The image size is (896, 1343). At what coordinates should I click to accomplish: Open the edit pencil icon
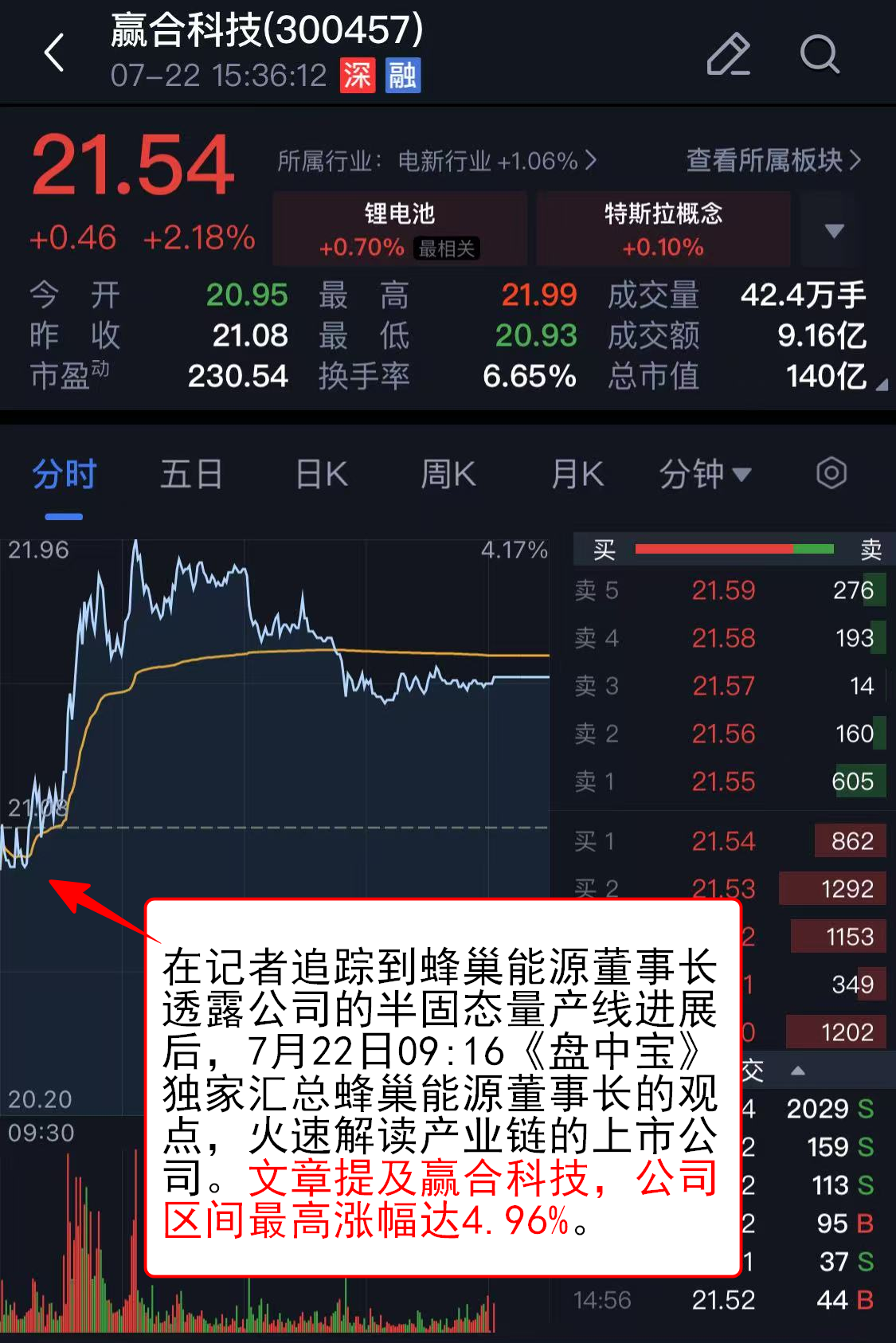tap(729, 54)
